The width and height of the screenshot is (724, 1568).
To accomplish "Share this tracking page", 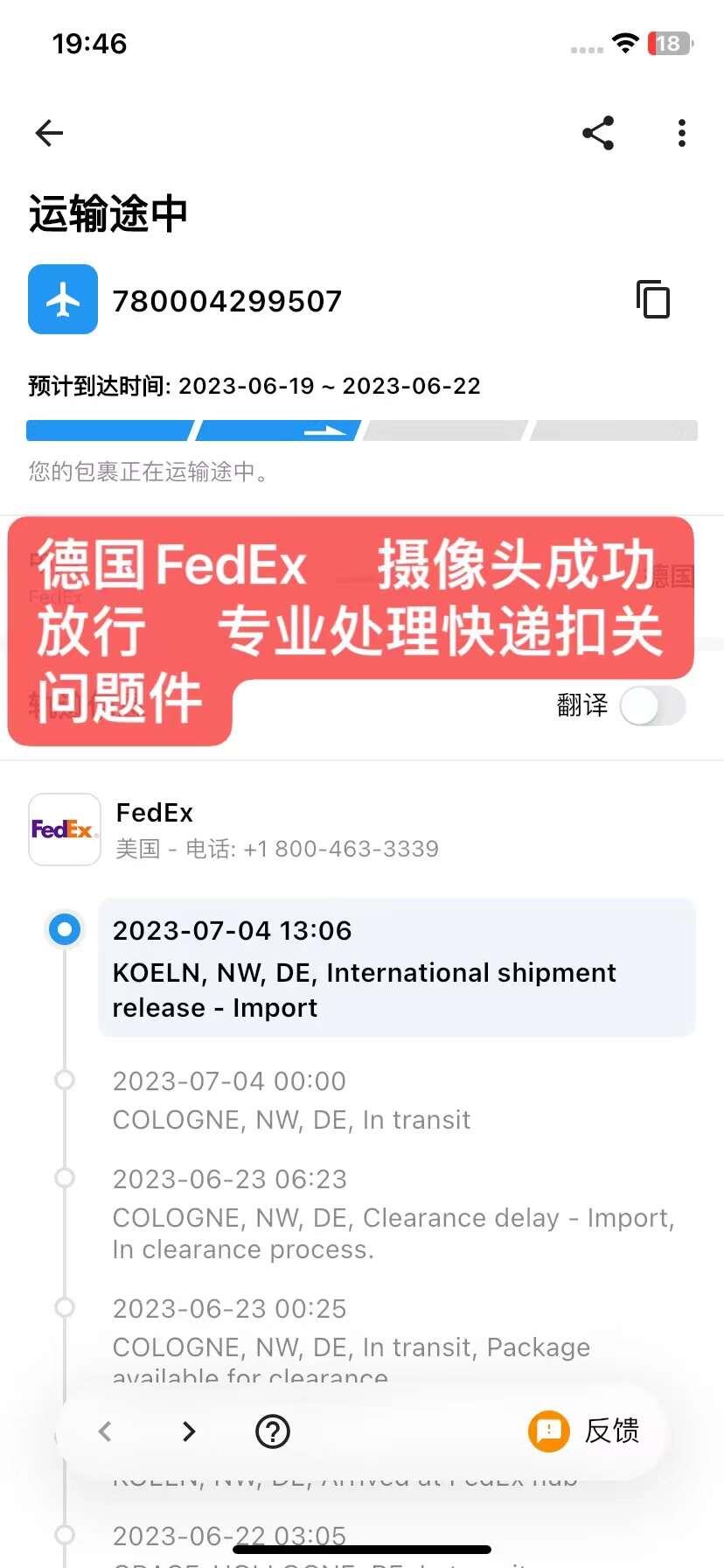I will click(598, 133).
